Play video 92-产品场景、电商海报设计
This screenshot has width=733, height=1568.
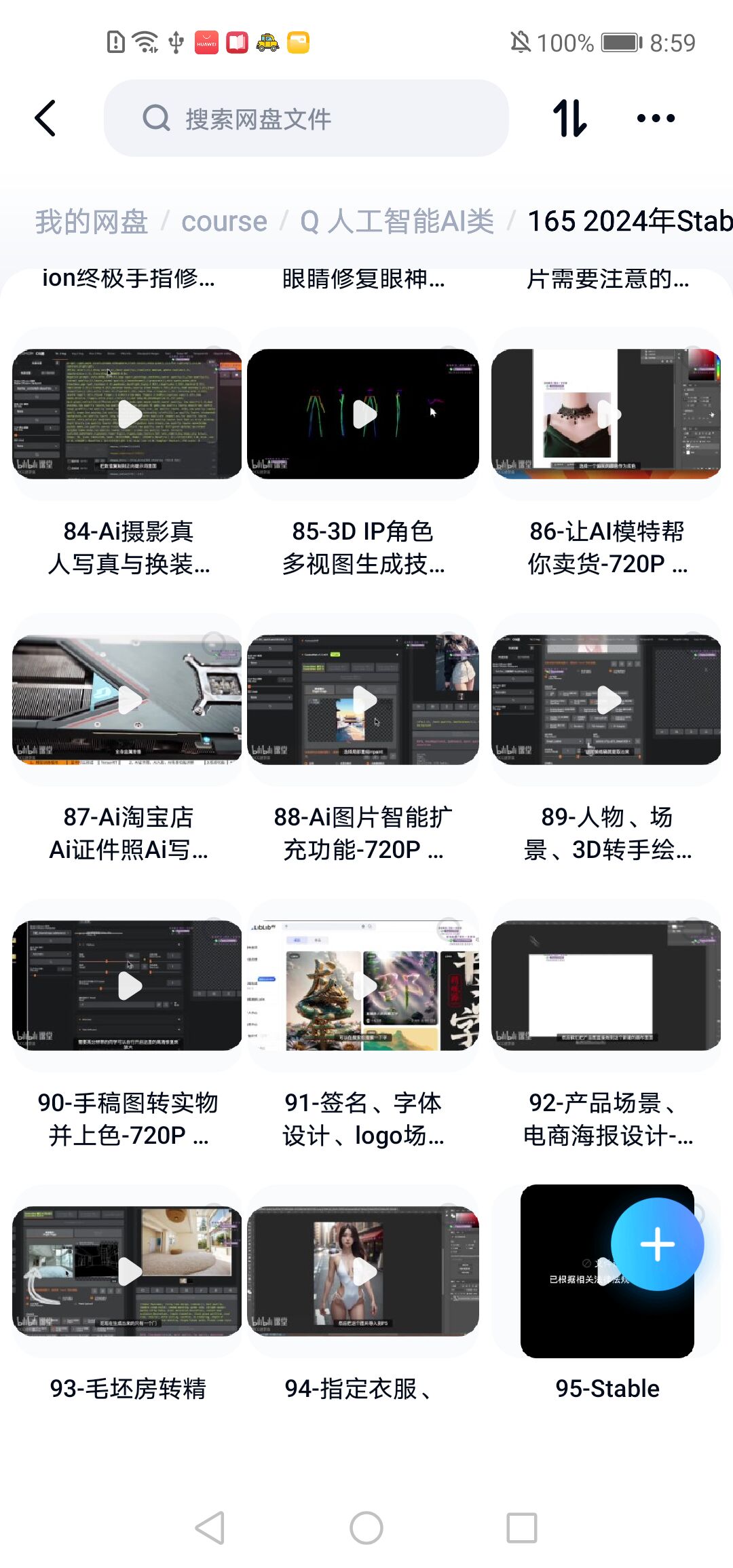tap(606, 986)
